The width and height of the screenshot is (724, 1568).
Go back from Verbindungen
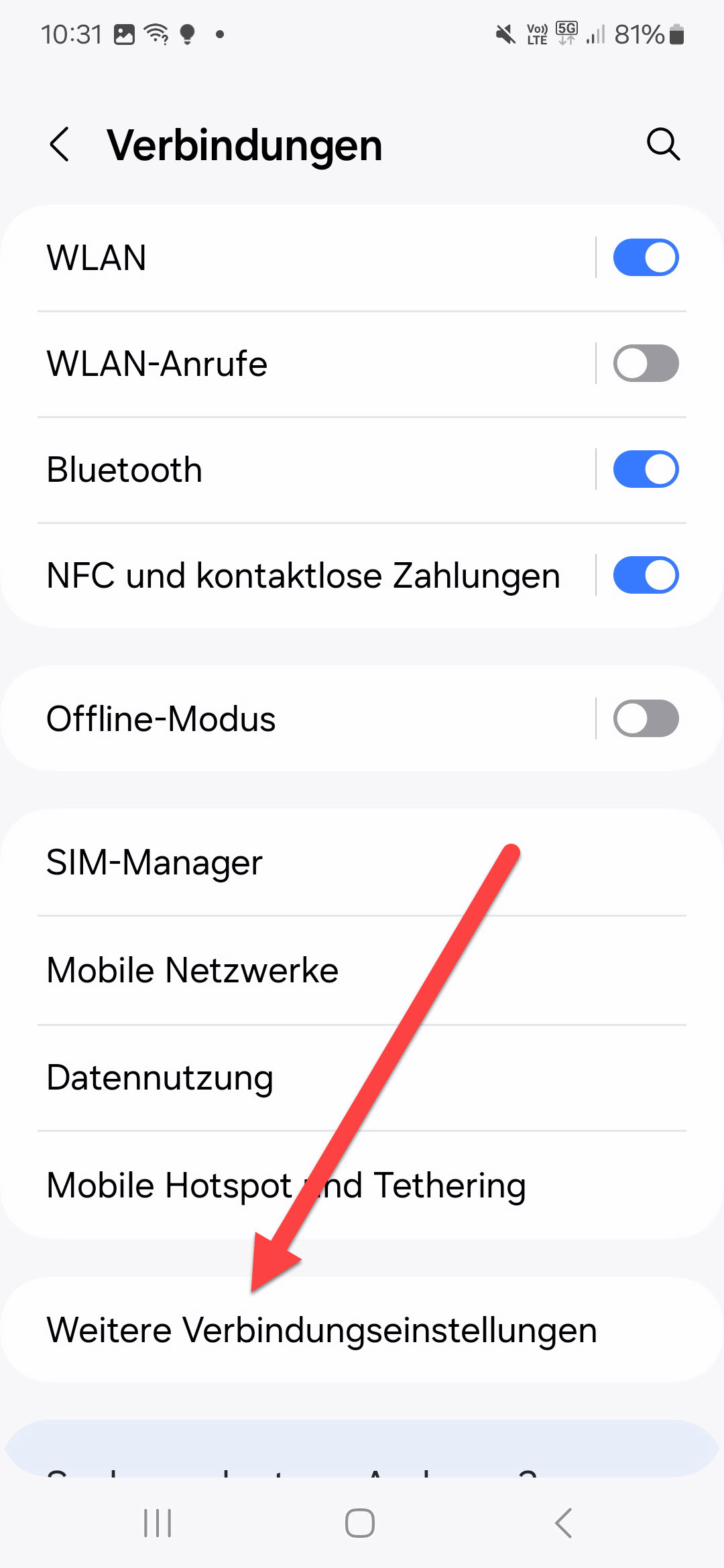(x=60, y=145)
